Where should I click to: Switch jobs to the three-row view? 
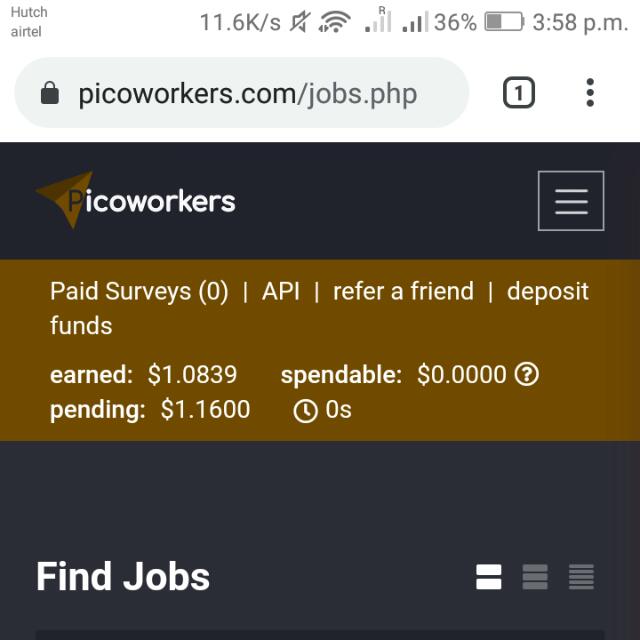[x=535, y=577]
